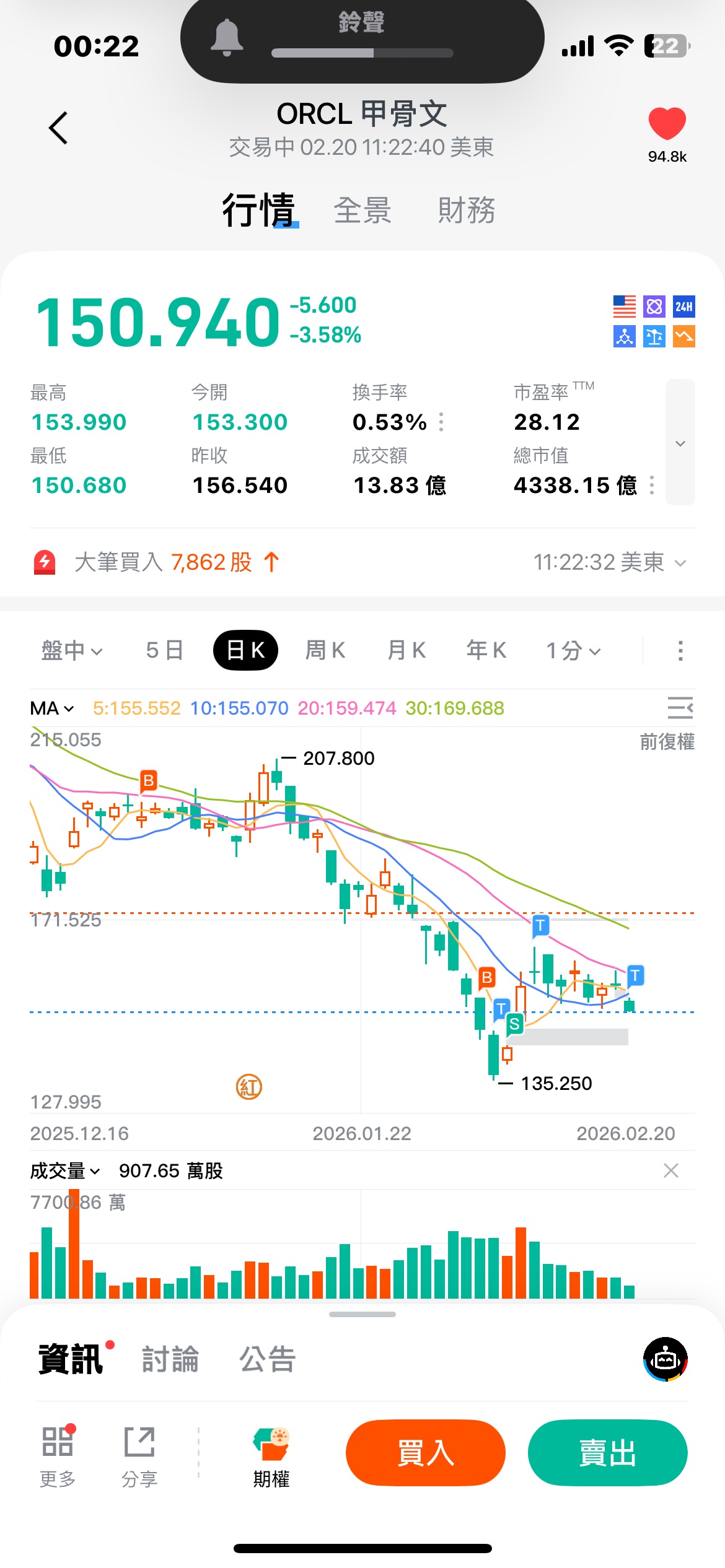725x1568 pixels.
Task: Expand the stock statistics panel
Action: click(680, 443)
